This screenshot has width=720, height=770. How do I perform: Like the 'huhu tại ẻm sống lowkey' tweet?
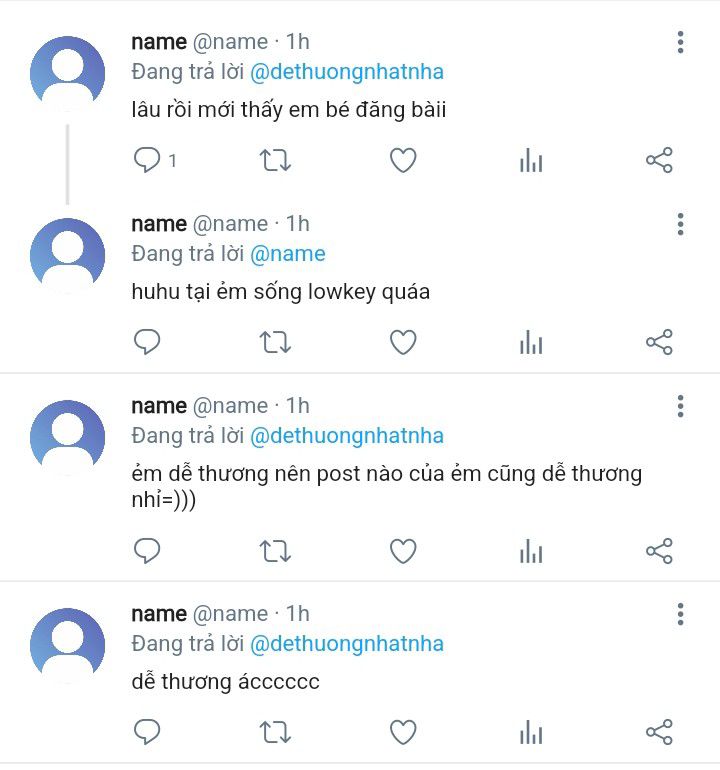[x=403, y=342]
